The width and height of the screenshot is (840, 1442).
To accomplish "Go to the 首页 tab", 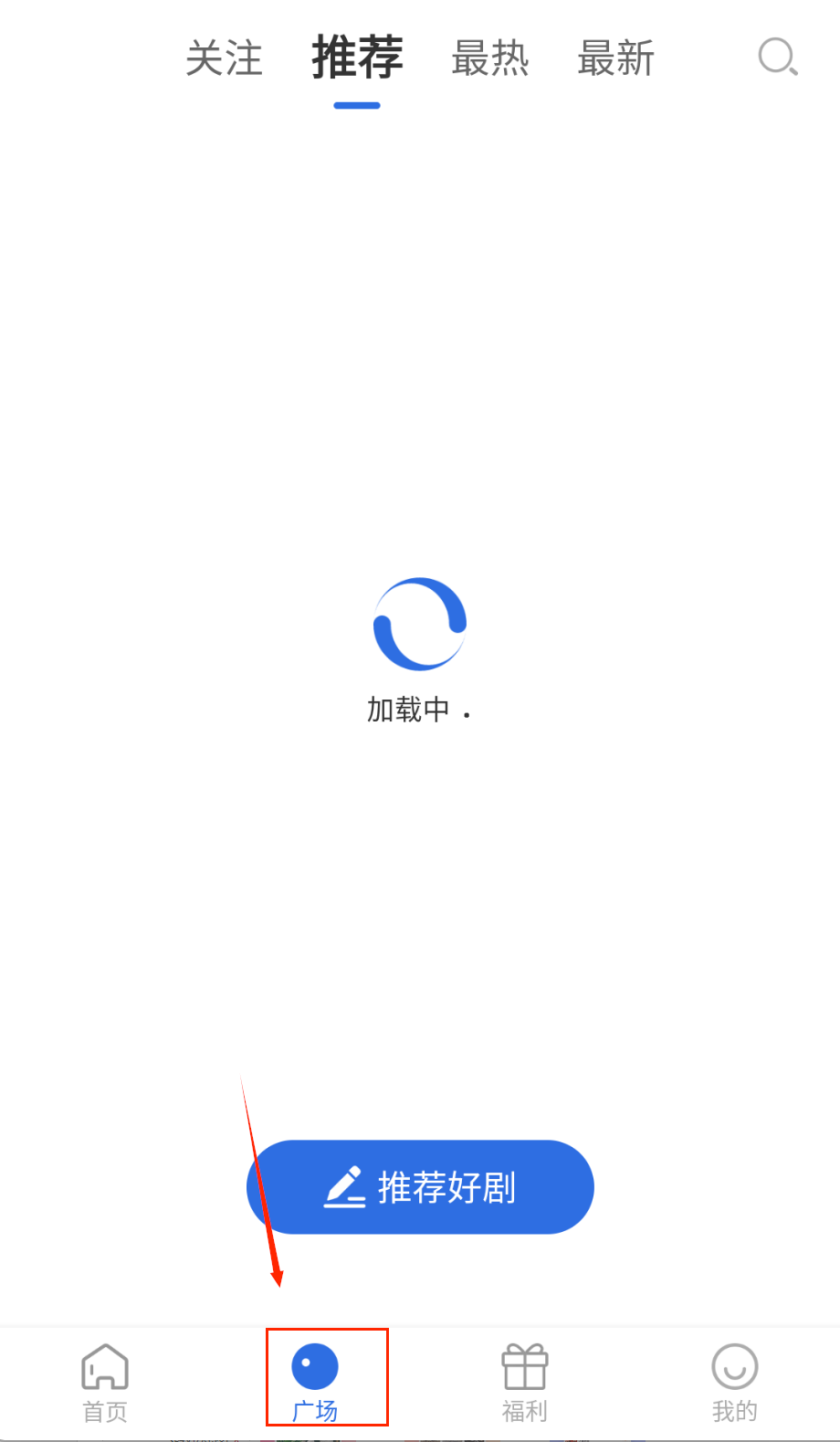I will click(x=105, y=1382).
